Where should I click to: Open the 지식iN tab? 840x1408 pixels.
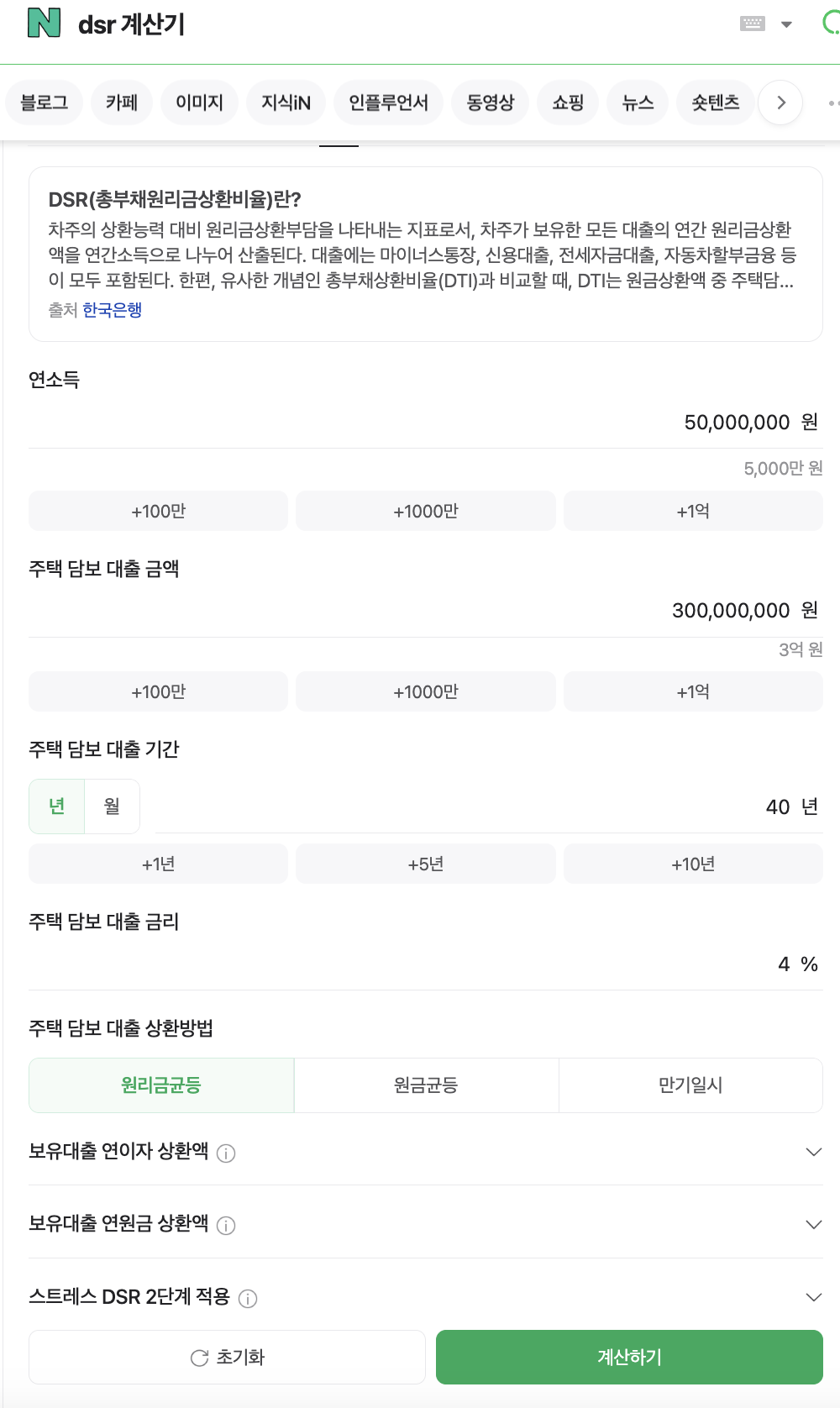tap(286, 102)
